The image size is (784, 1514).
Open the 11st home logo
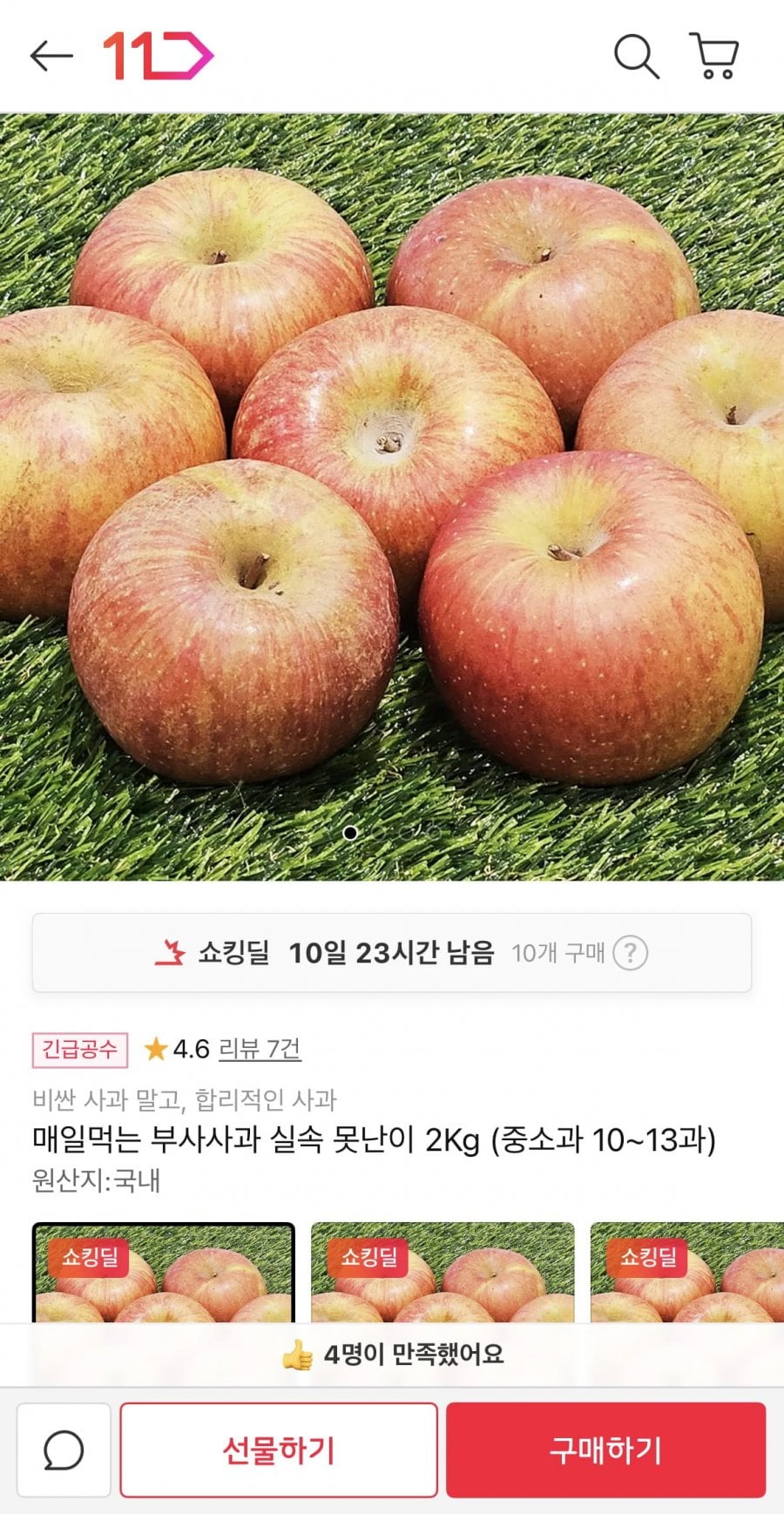(x=159, y=57)
